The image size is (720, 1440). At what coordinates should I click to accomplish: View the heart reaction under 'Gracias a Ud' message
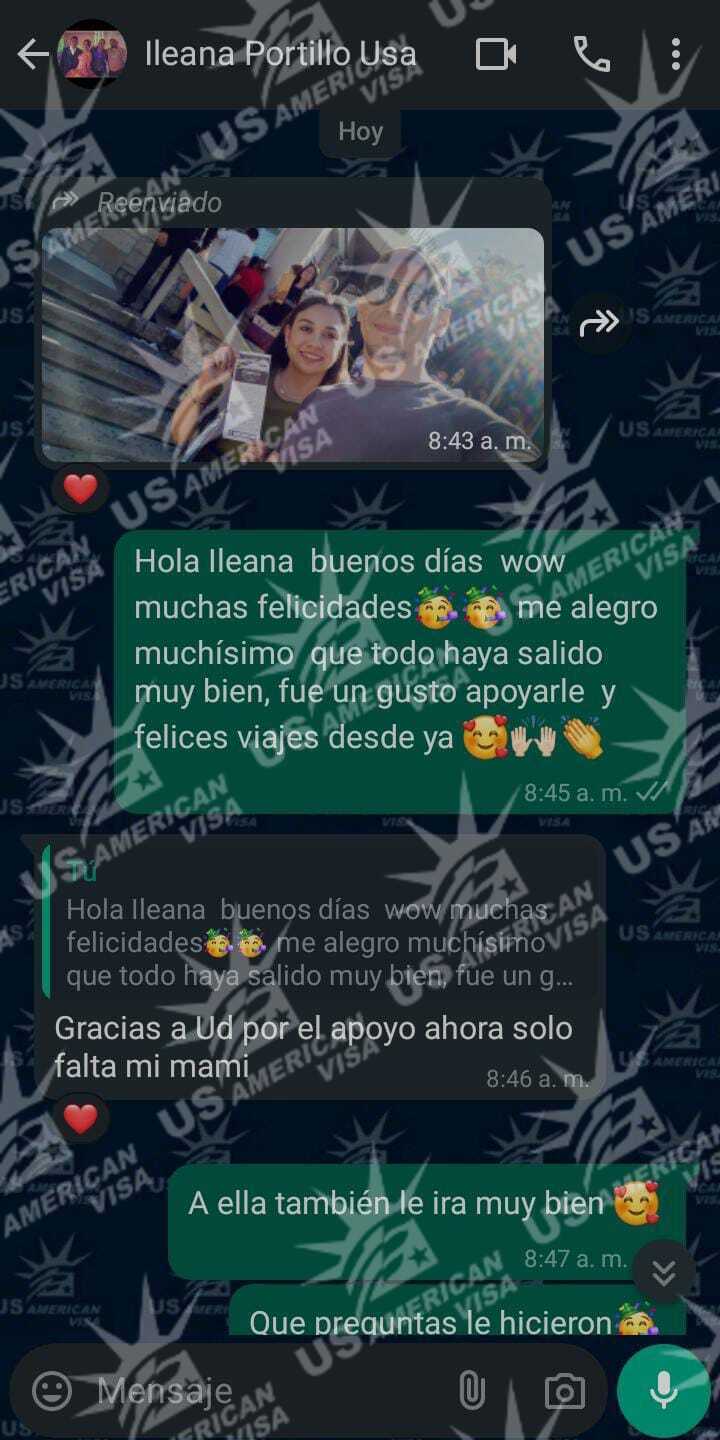[x=80, y=1118]
